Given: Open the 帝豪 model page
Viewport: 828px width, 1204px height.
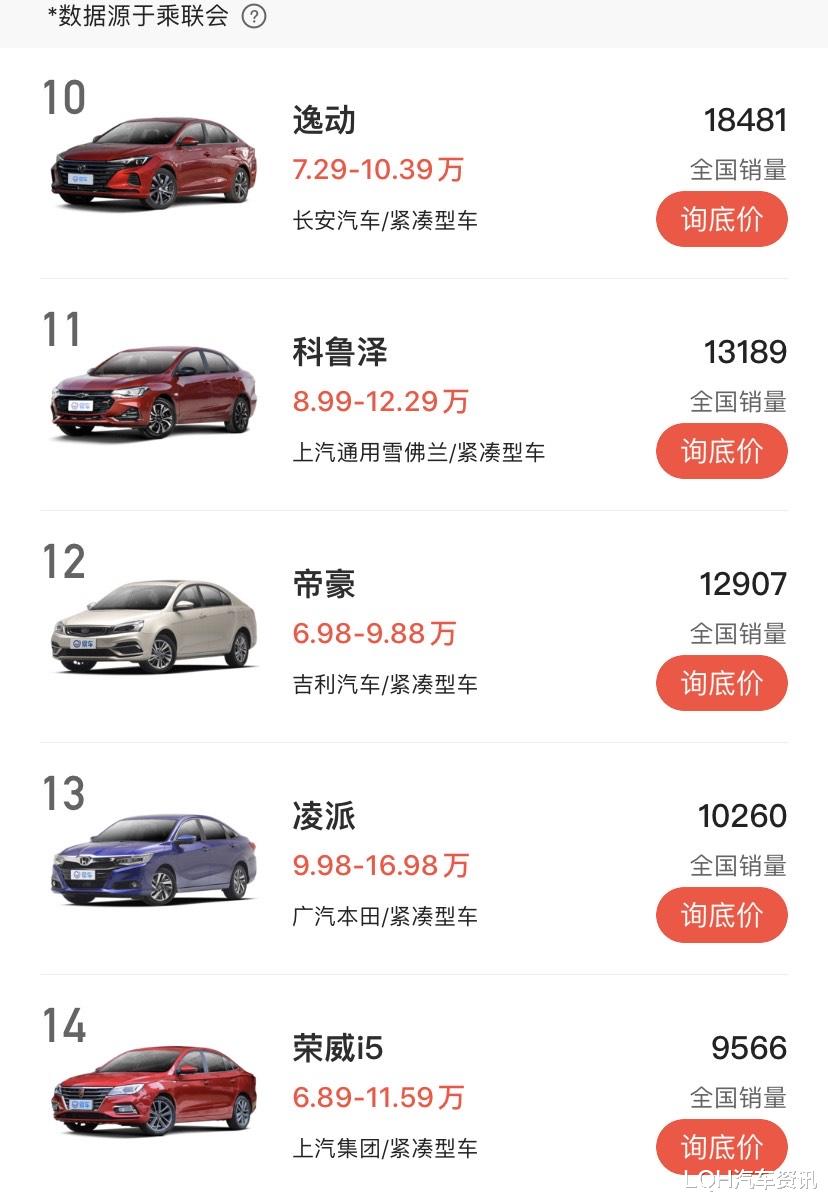Looking at the screenshot, I should [x=324, y=583].
